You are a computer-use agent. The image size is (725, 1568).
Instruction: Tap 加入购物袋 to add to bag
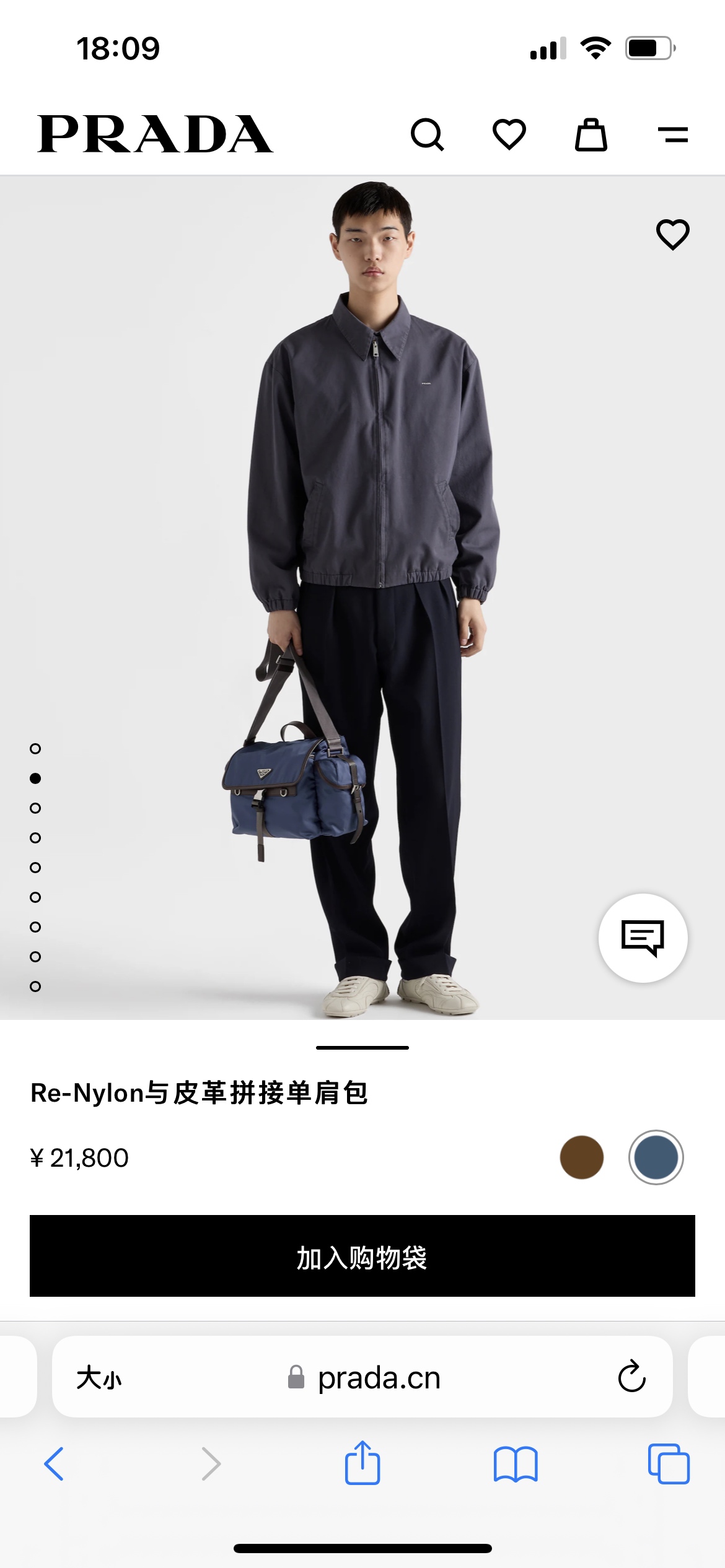(x=362, y=1256)
